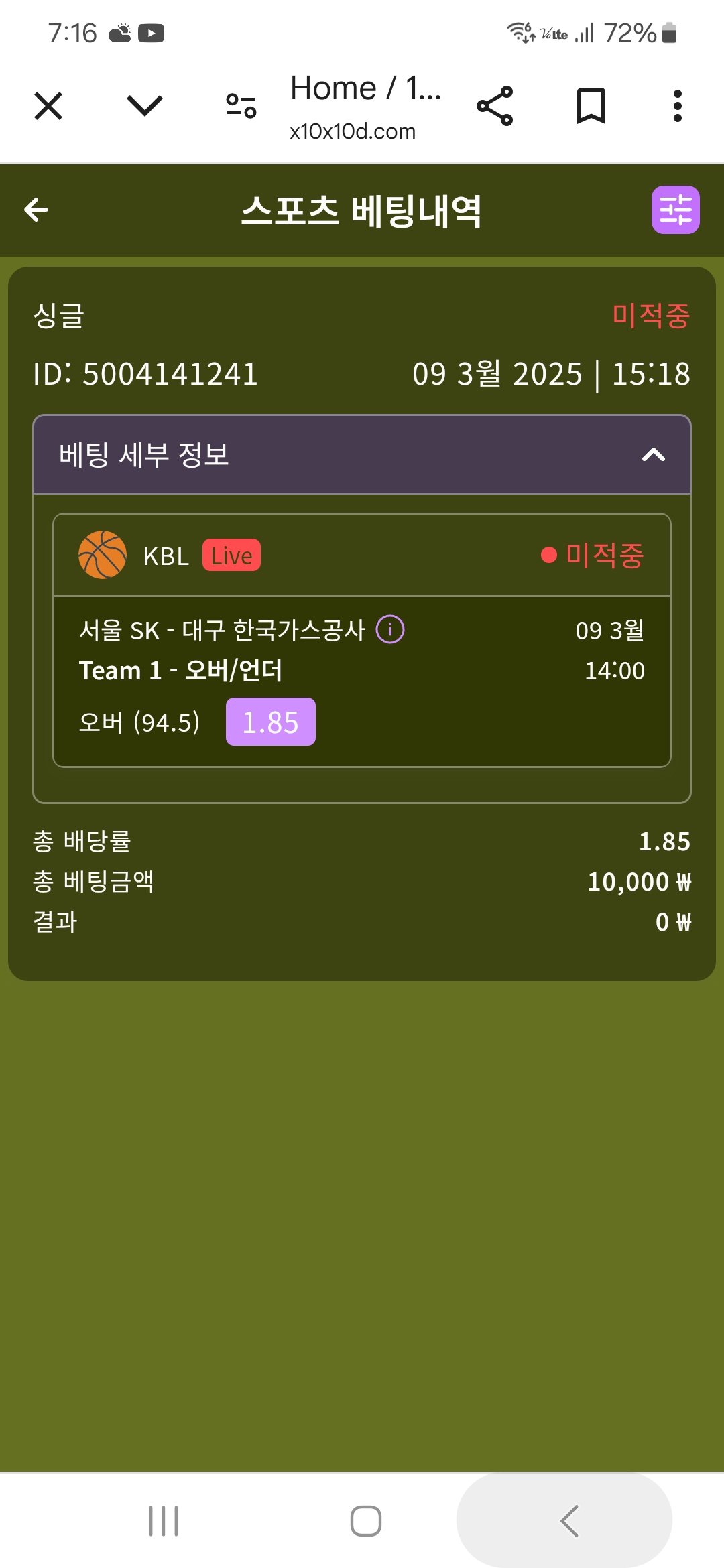Go back from 스포츠 베팅내역

pos(37,210)
